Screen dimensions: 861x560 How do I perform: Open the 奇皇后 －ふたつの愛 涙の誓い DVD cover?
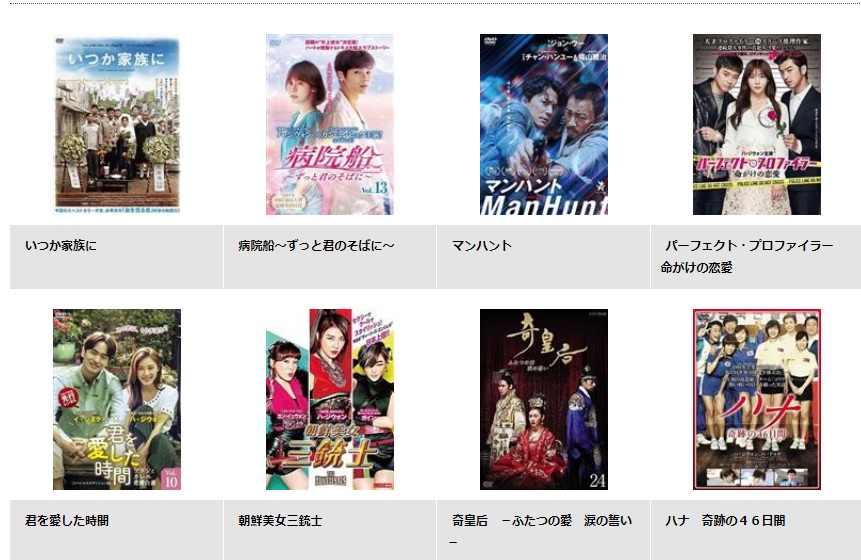(543, 399)
